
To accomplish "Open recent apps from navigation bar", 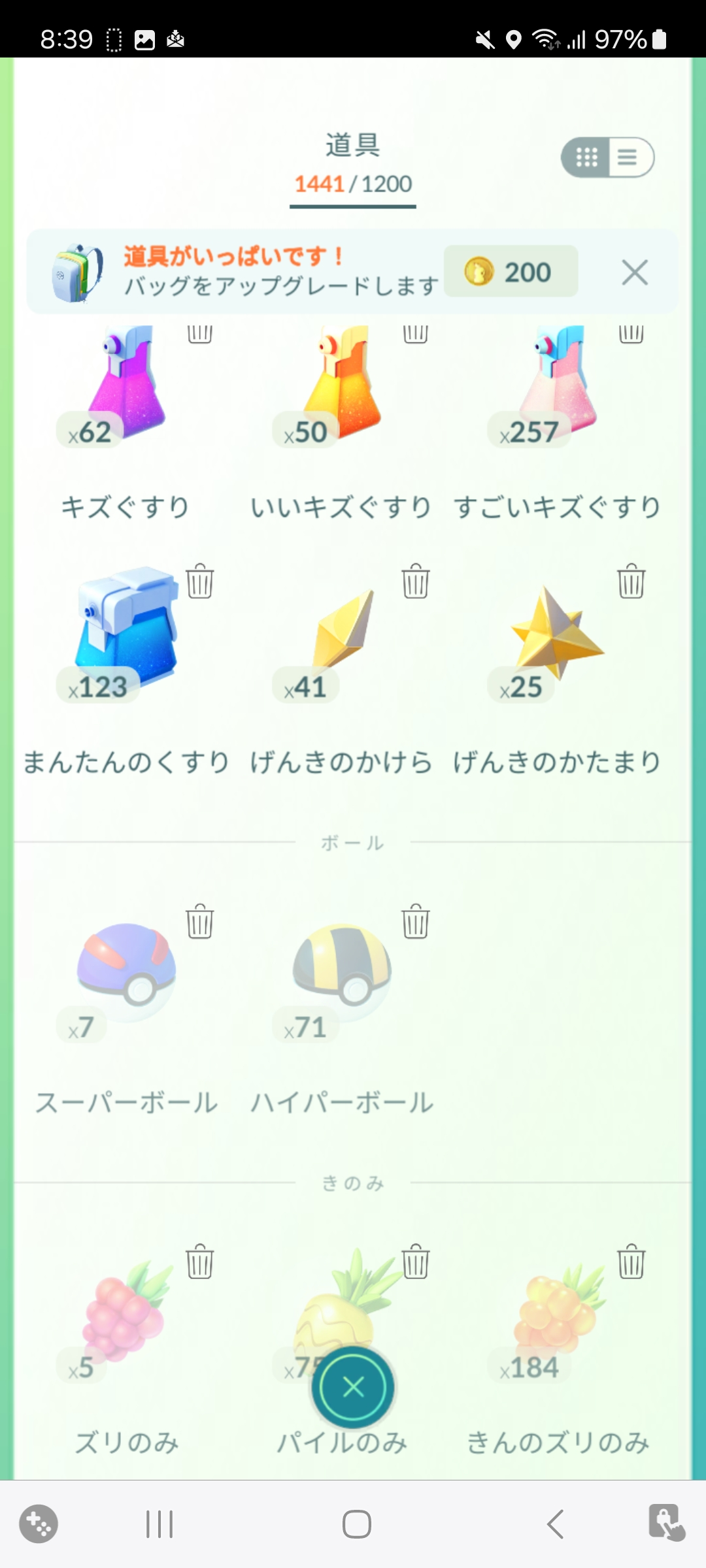I will 159,1524.
